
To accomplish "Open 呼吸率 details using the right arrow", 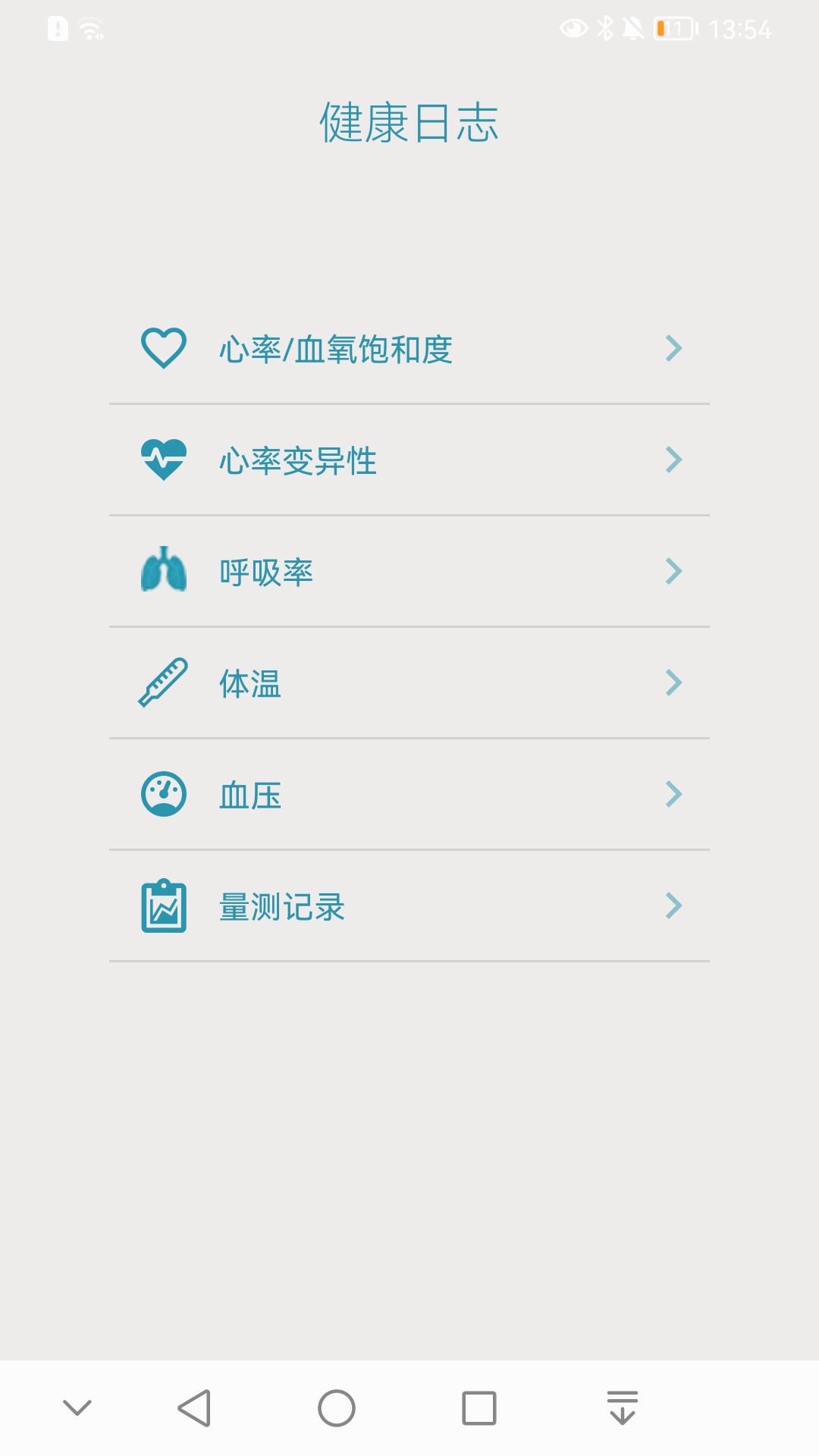I will pyautogui.click(x=673, y=570).
